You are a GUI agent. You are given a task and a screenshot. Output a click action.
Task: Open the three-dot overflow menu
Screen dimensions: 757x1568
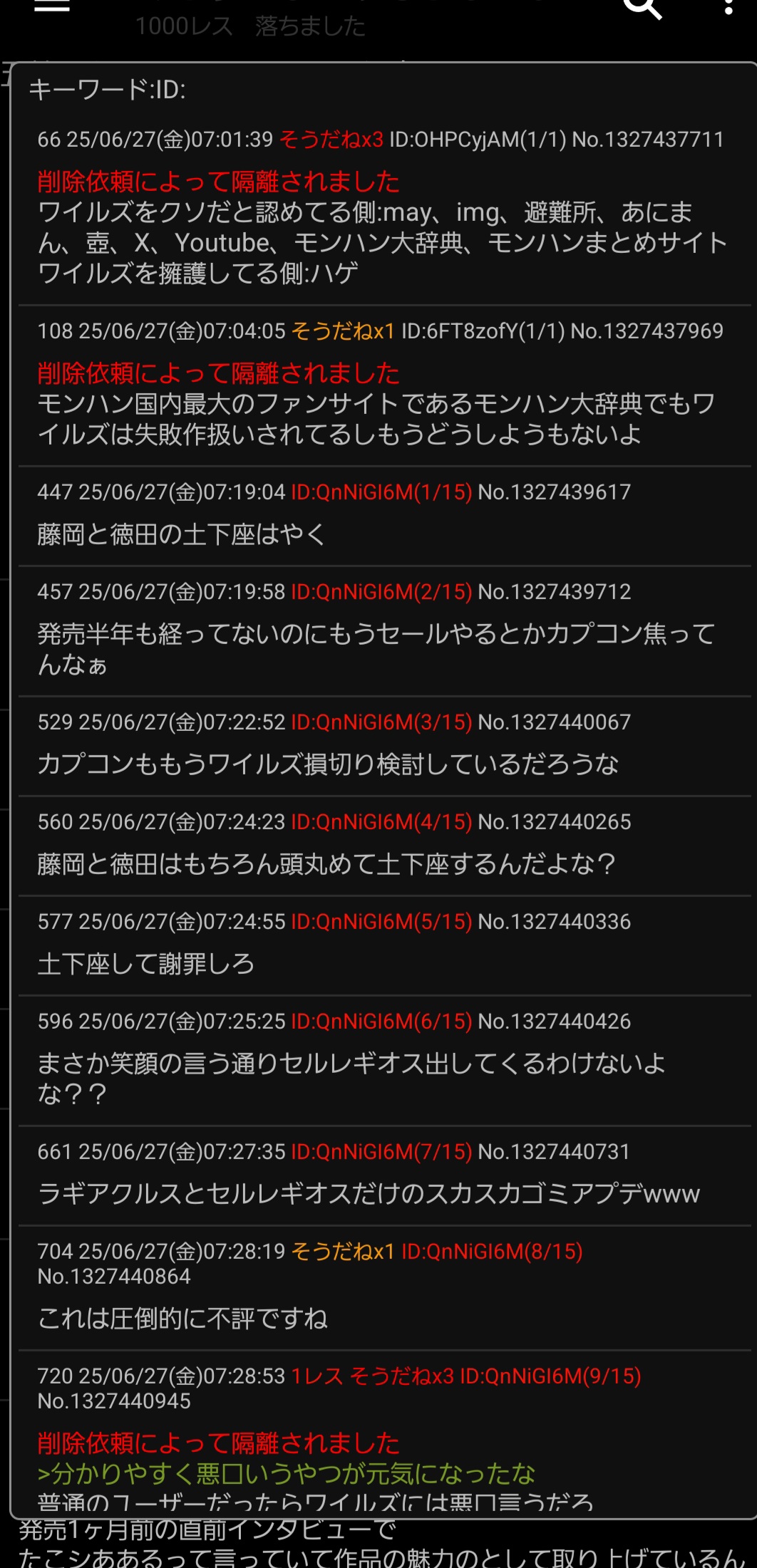728,7
